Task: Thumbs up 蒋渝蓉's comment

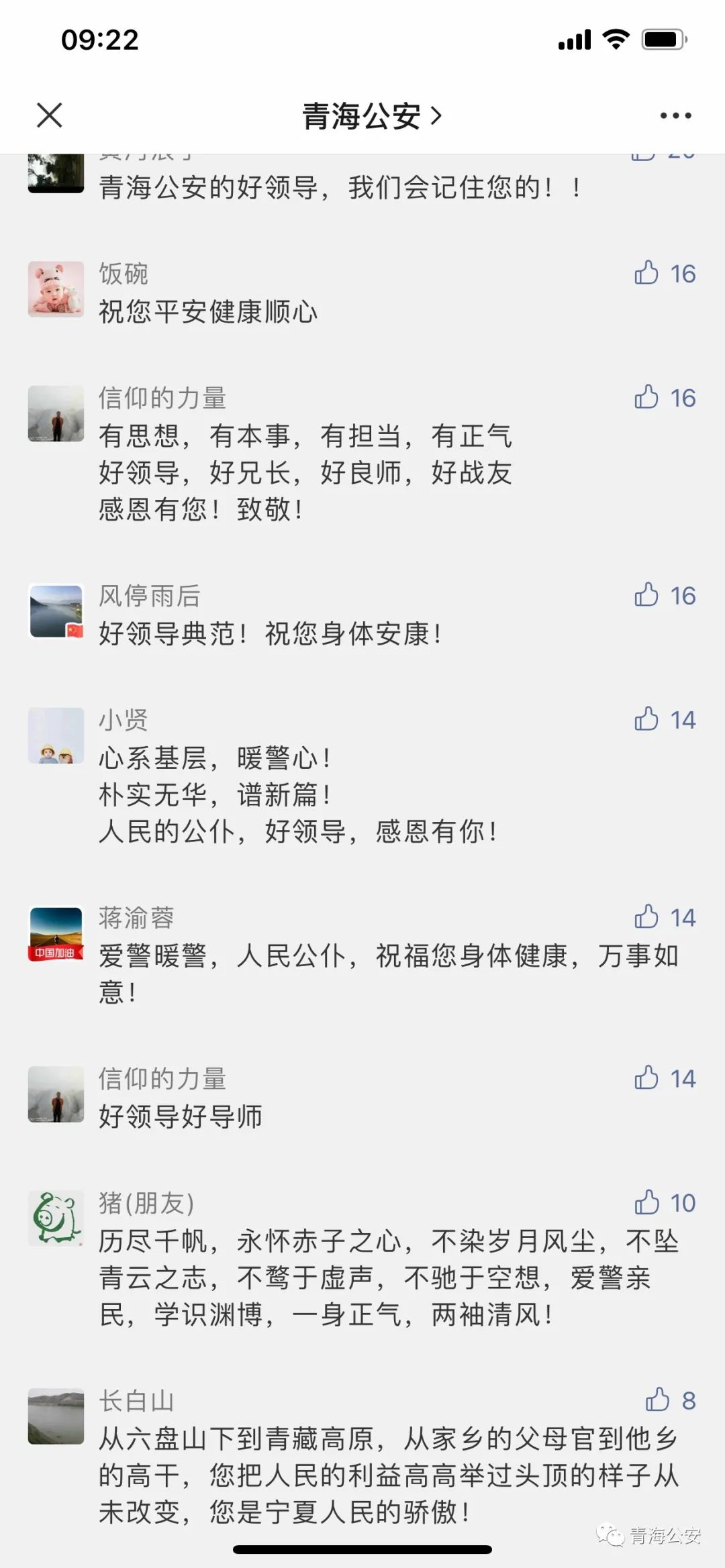Action: pos(647,917)
